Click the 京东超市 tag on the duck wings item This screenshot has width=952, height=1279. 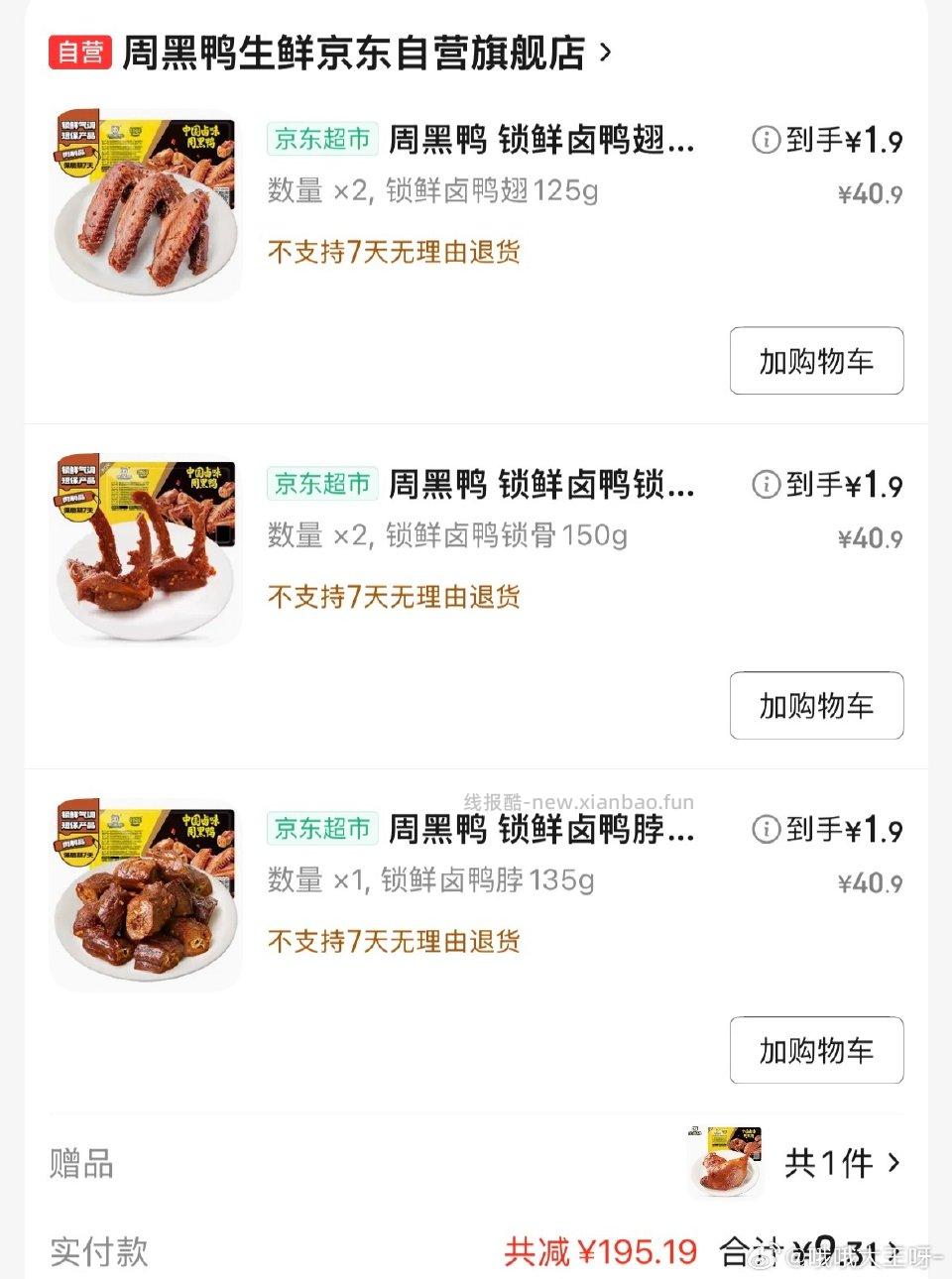click(321, 140)
